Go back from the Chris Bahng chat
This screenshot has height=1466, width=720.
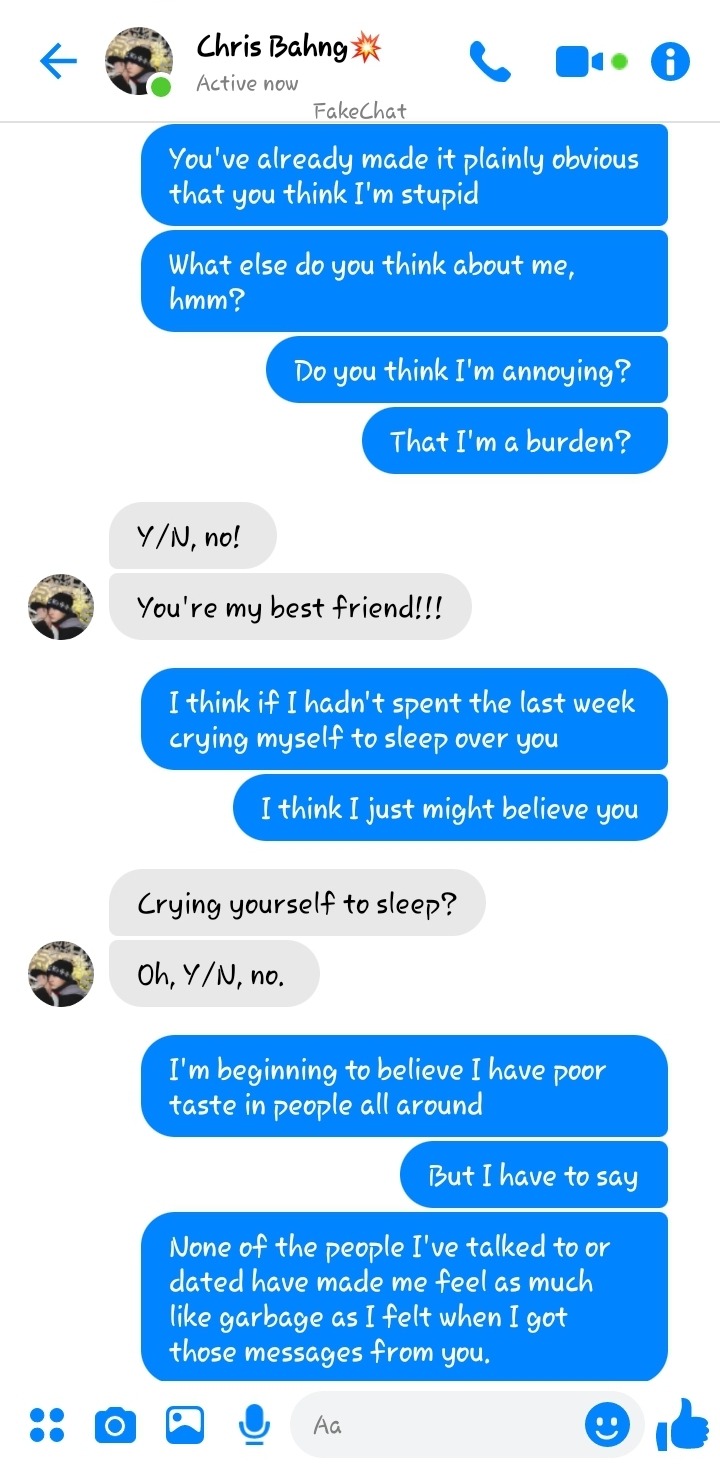(58, 62)
